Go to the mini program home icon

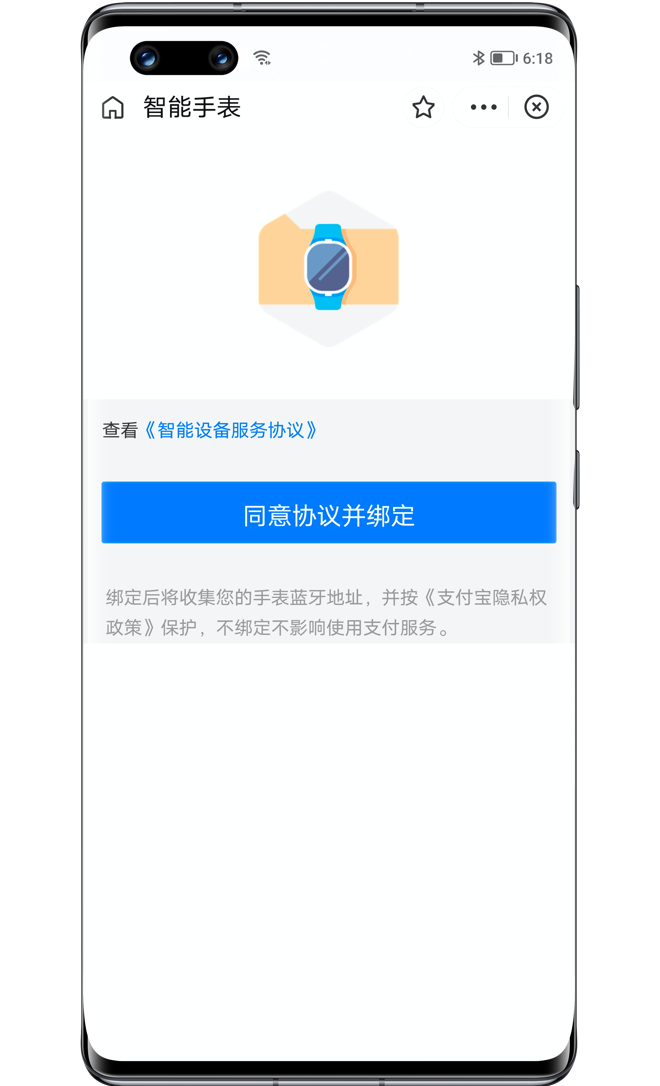point(113,108)
